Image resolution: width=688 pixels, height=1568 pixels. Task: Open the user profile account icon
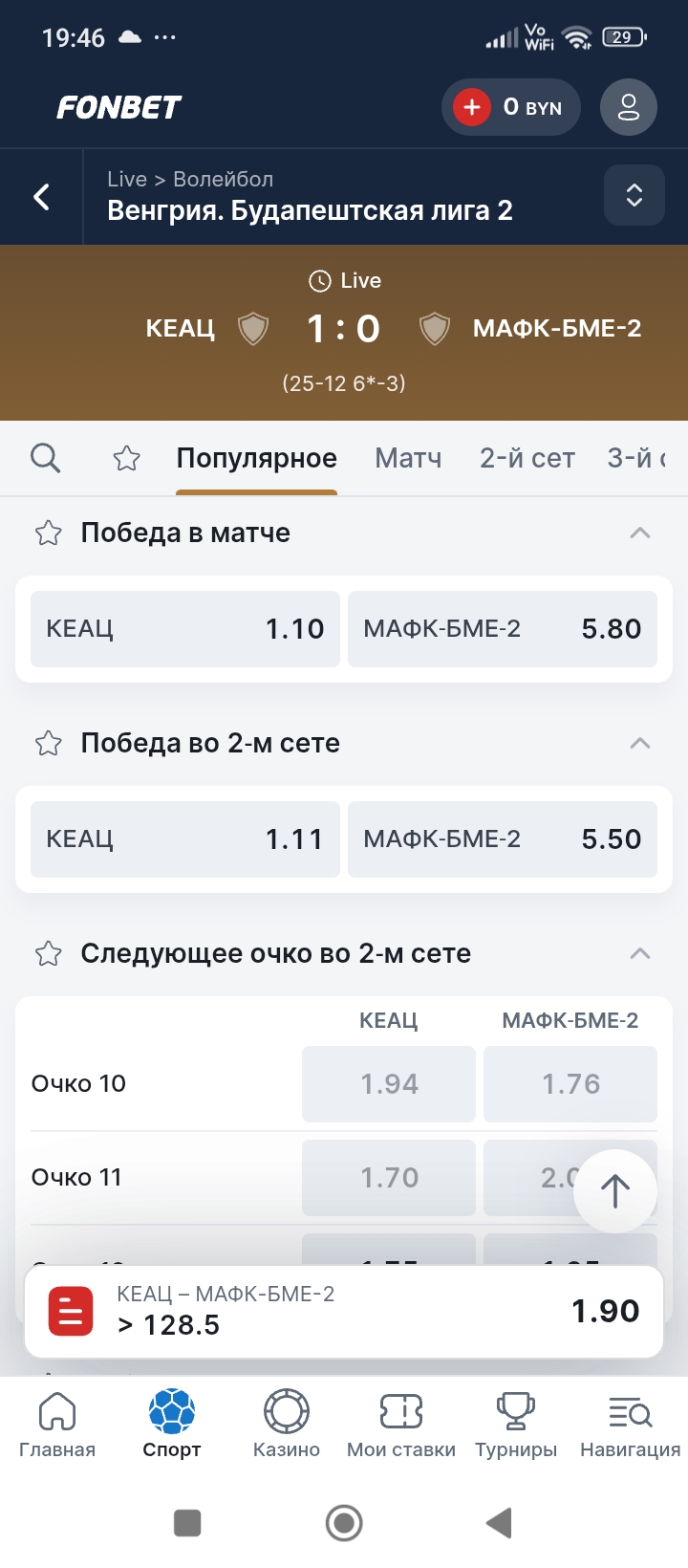(627, 107)
